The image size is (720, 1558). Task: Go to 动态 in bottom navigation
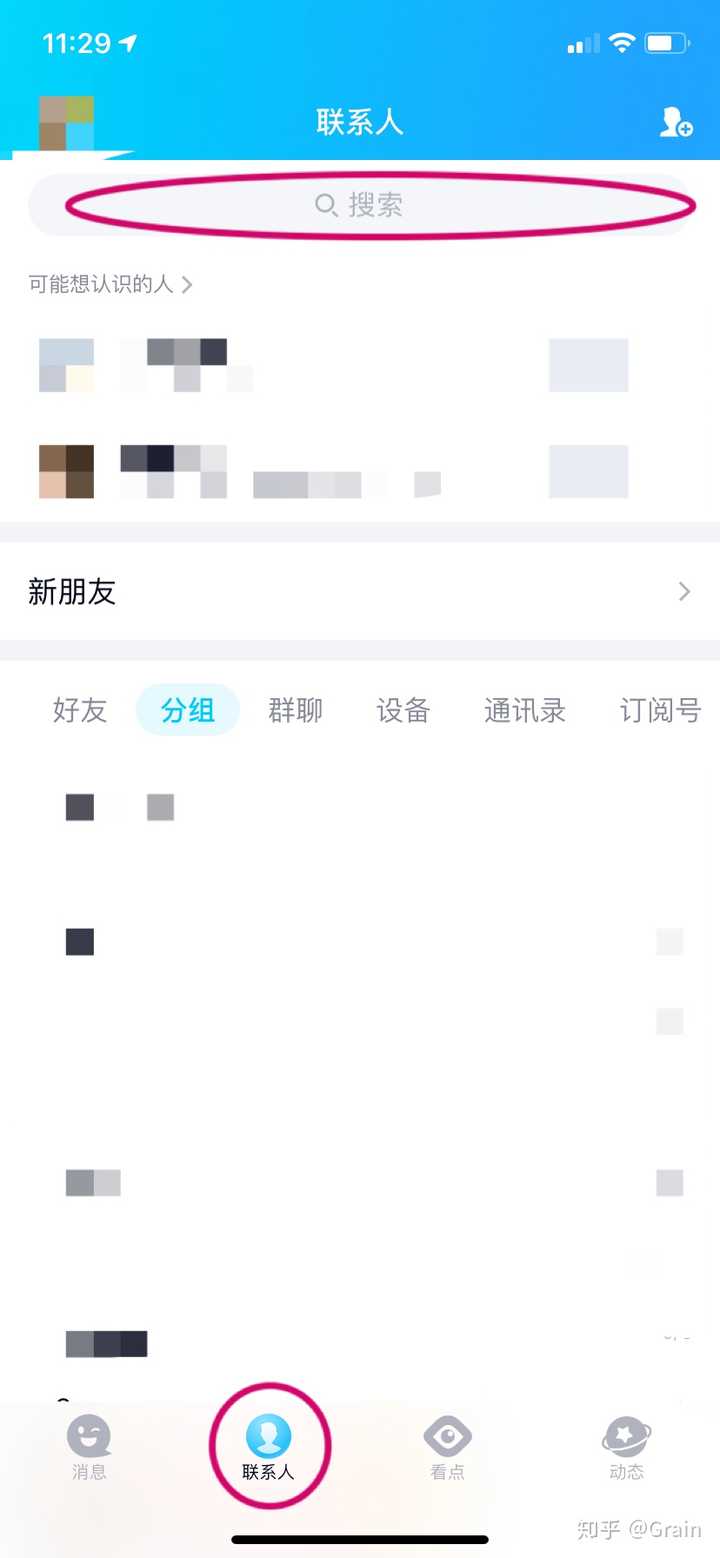(x=626, y=1448)
